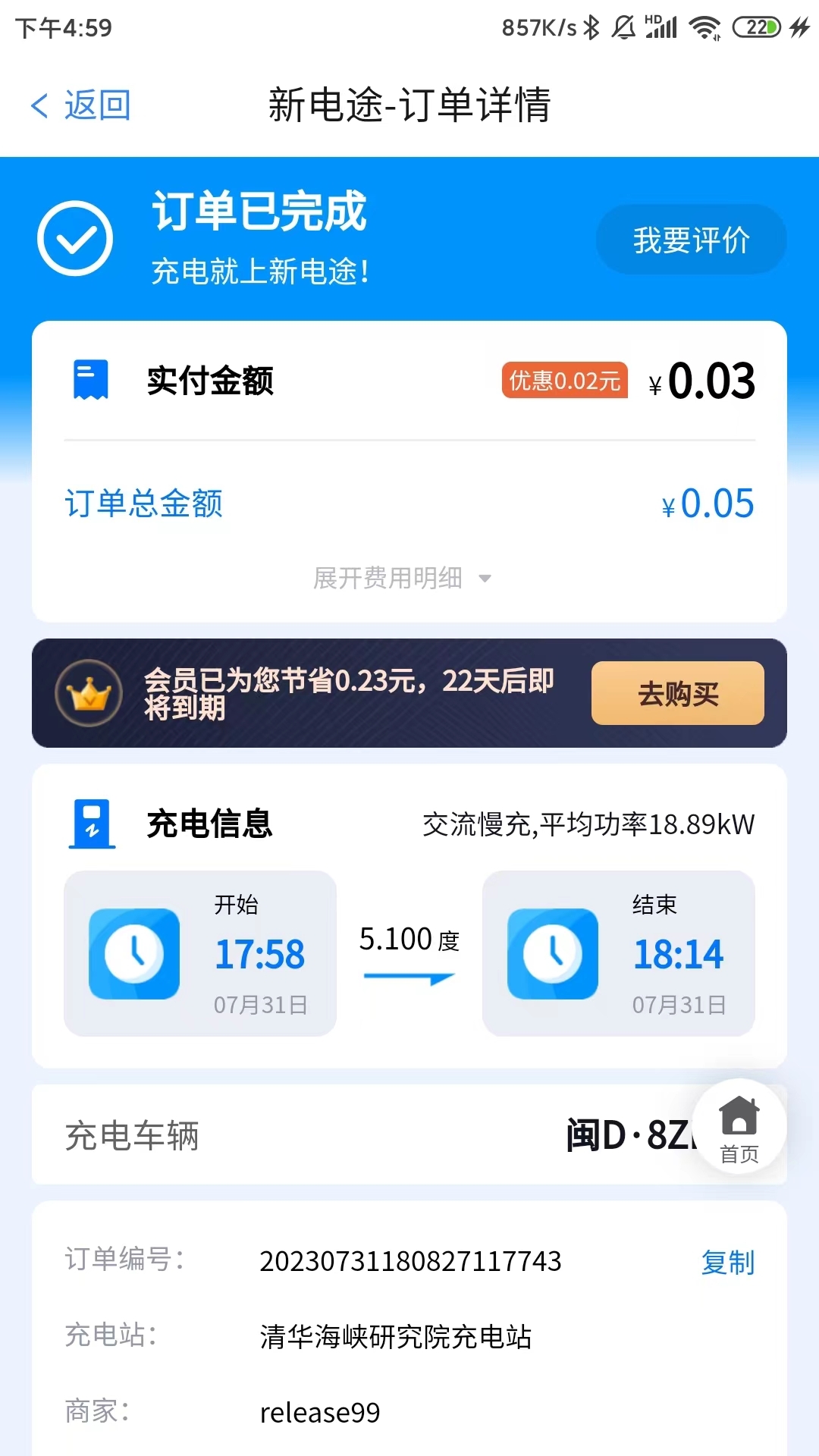Click the completed order checkmark icon
The width and height of the screenshot is (819, 1456).
point(74,237)
